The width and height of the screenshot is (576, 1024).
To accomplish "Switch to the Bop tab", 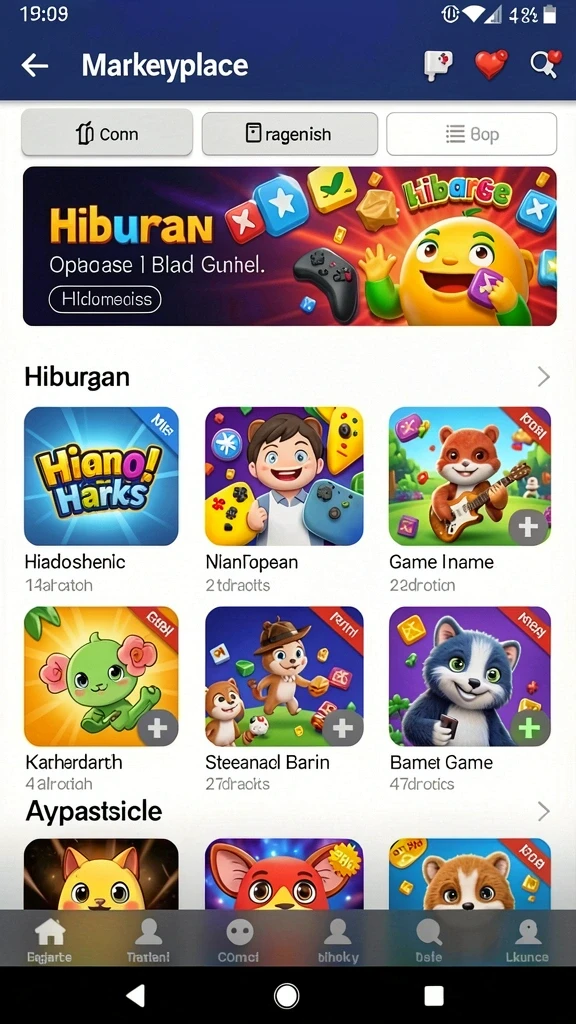I will (472, 134).
